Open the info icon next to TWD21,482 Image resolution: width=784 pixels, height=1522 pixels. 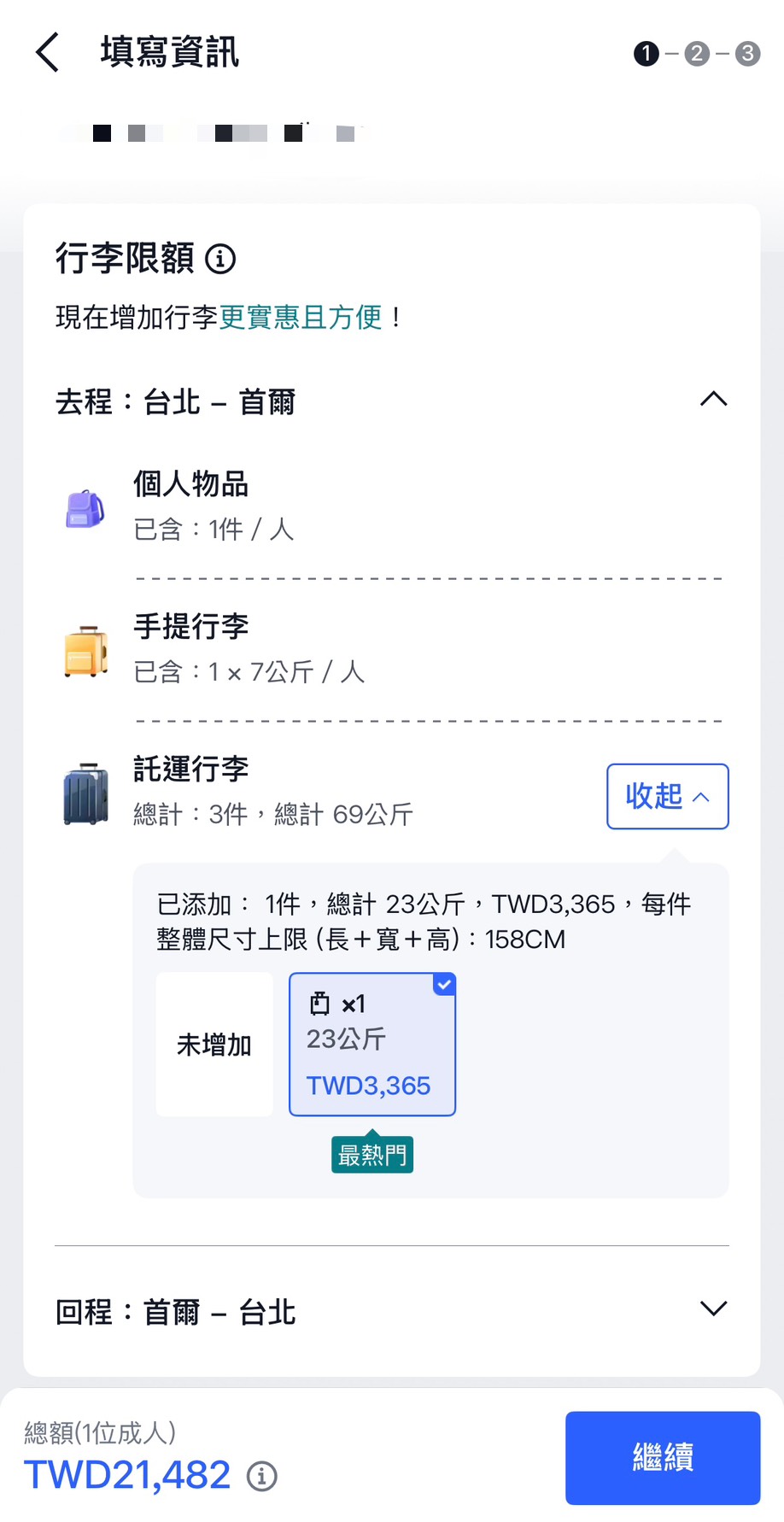(262, 1476)
